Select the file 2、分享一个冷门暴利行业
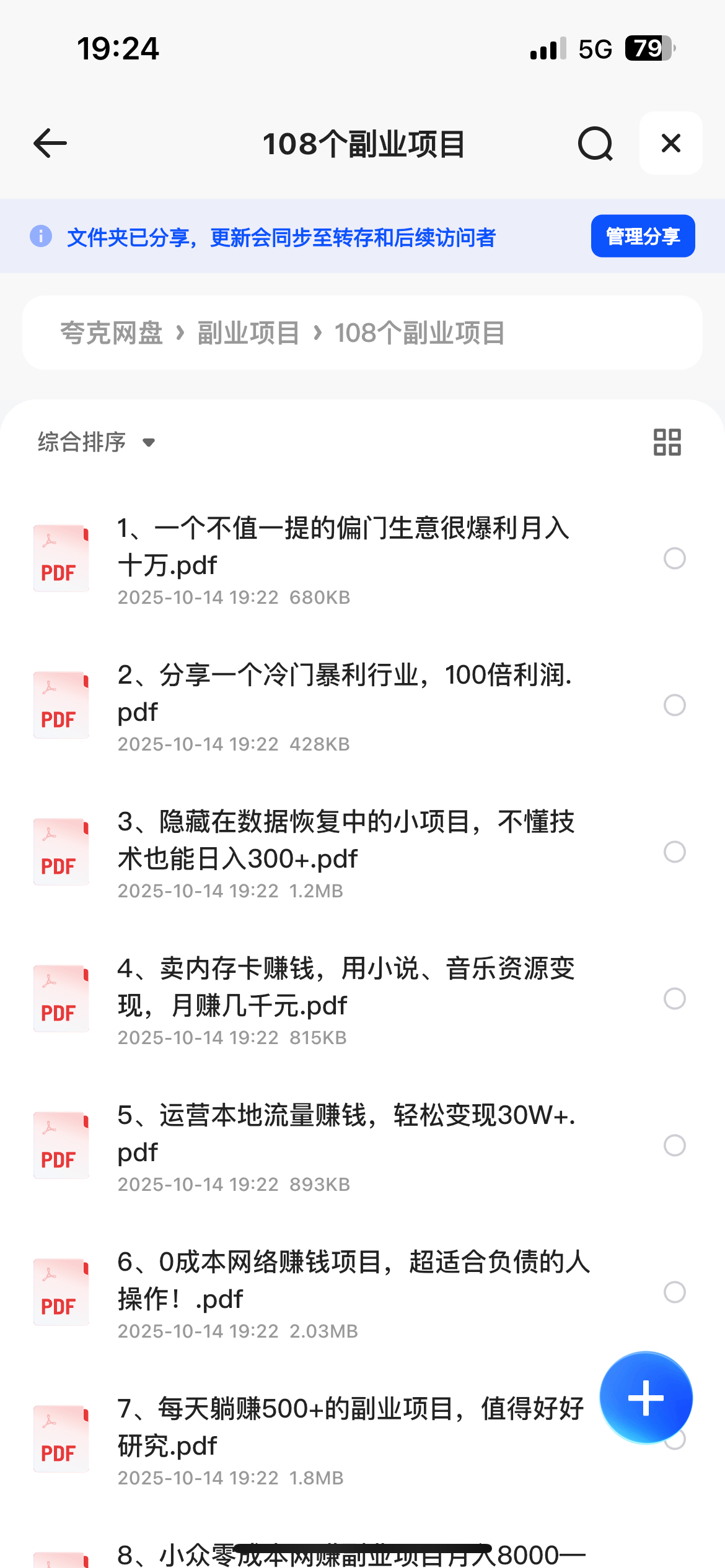Screen dimensions: 725x1568 coord(674,705)
